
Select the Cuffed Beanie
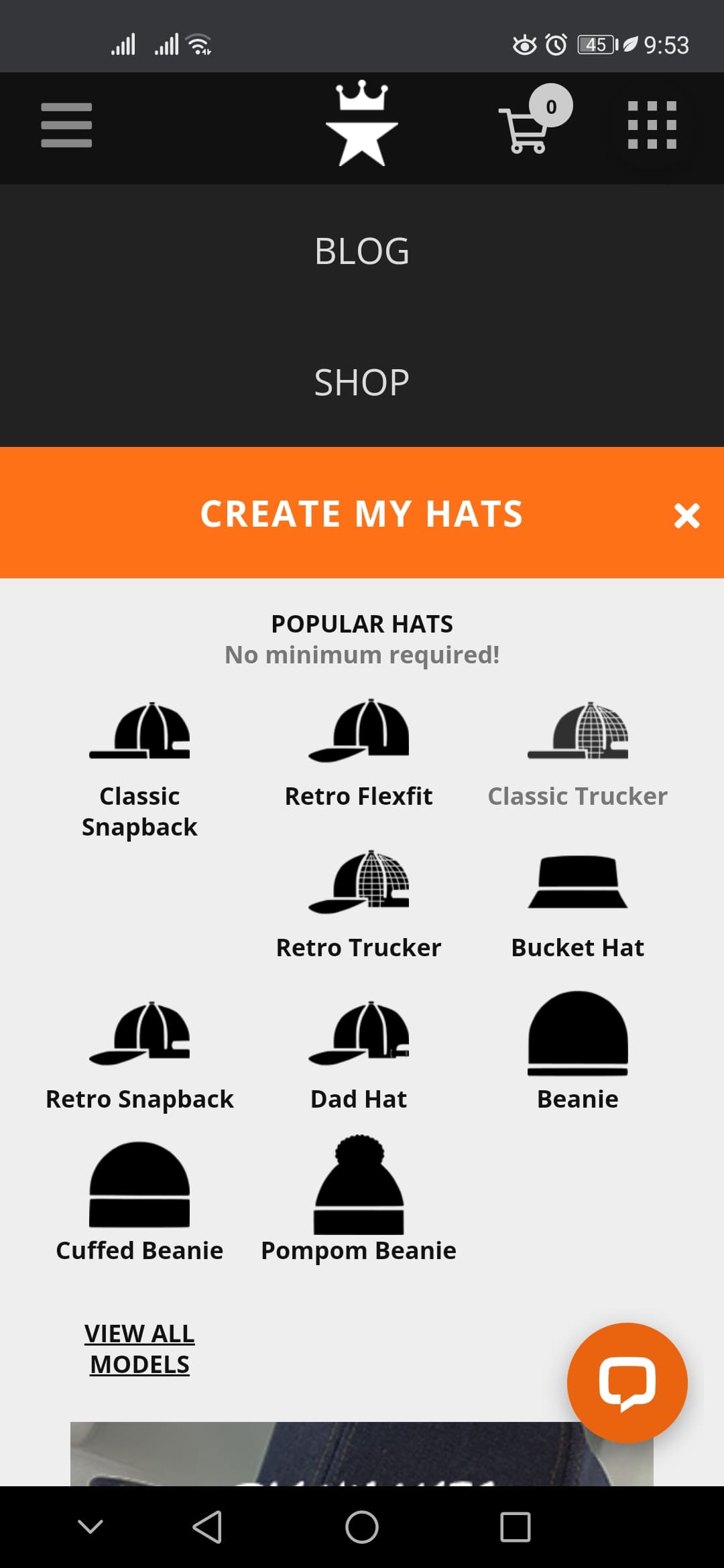(x=139, y=1203)
